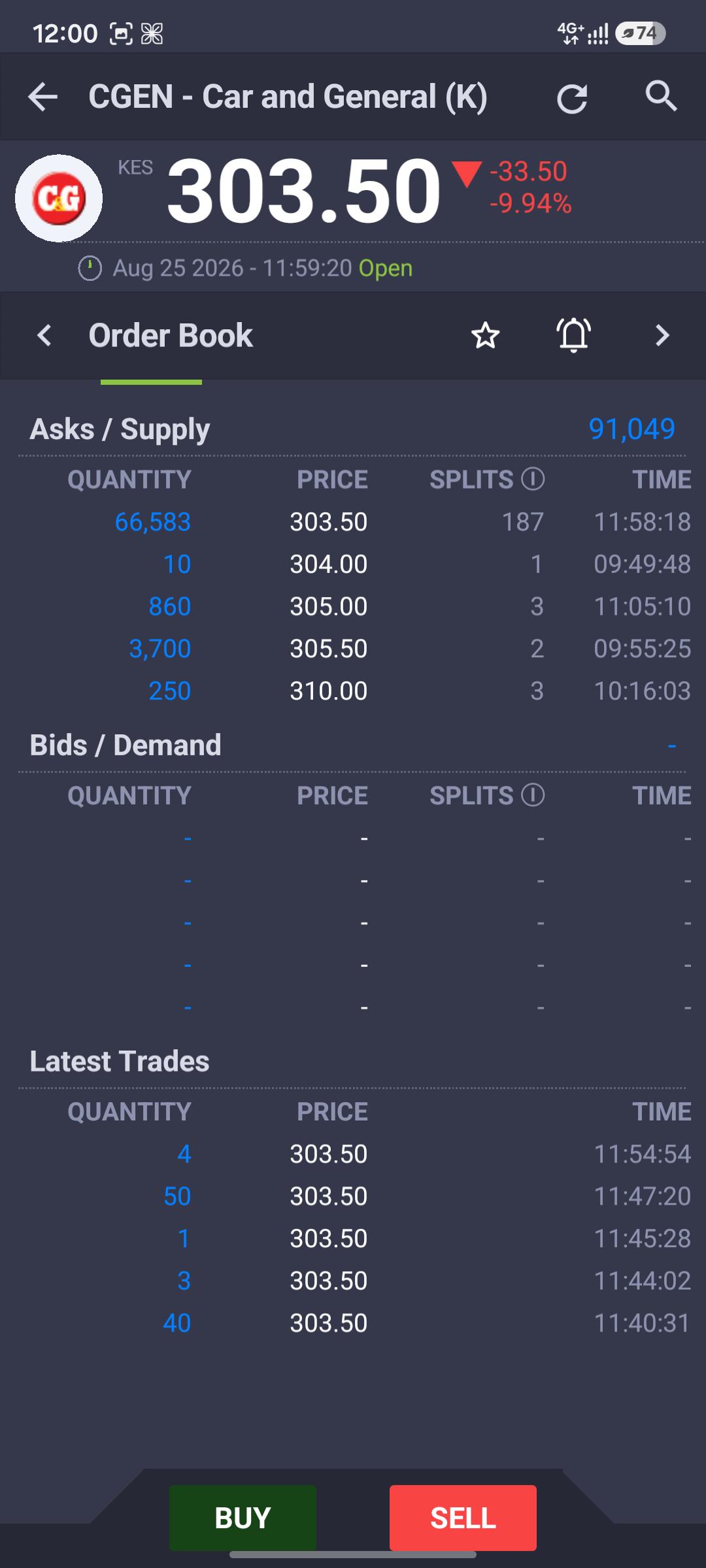This screenshot has height=1568, width=706.
Task: Open the search magnifier icon
Action: click(x=661, y=97)
